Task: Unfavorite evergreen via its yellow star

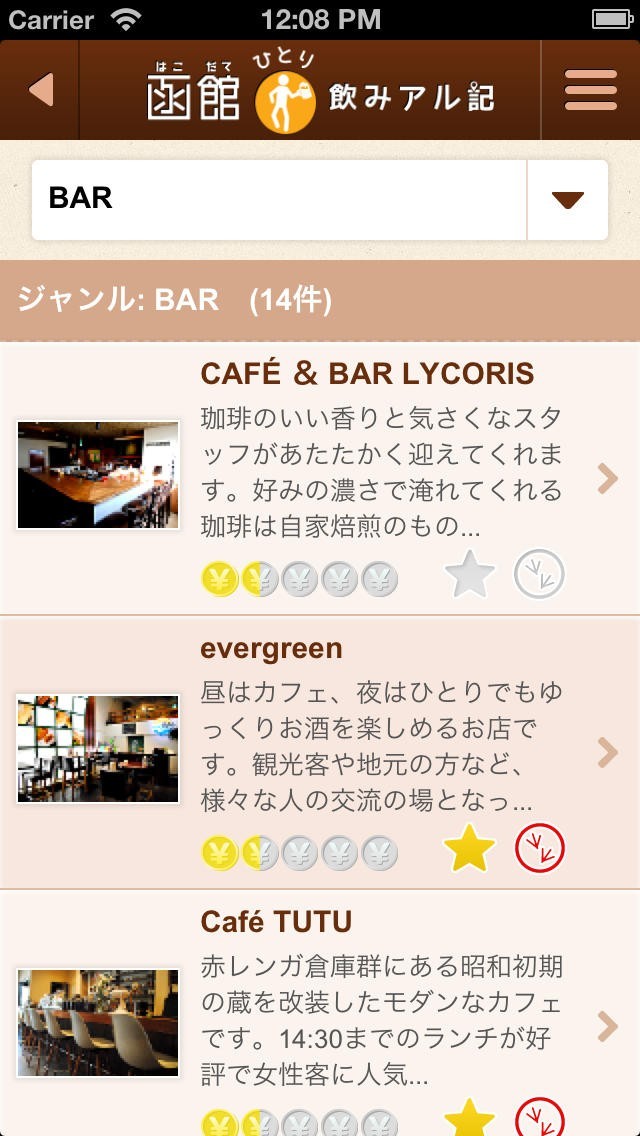Action: [469, 850]
